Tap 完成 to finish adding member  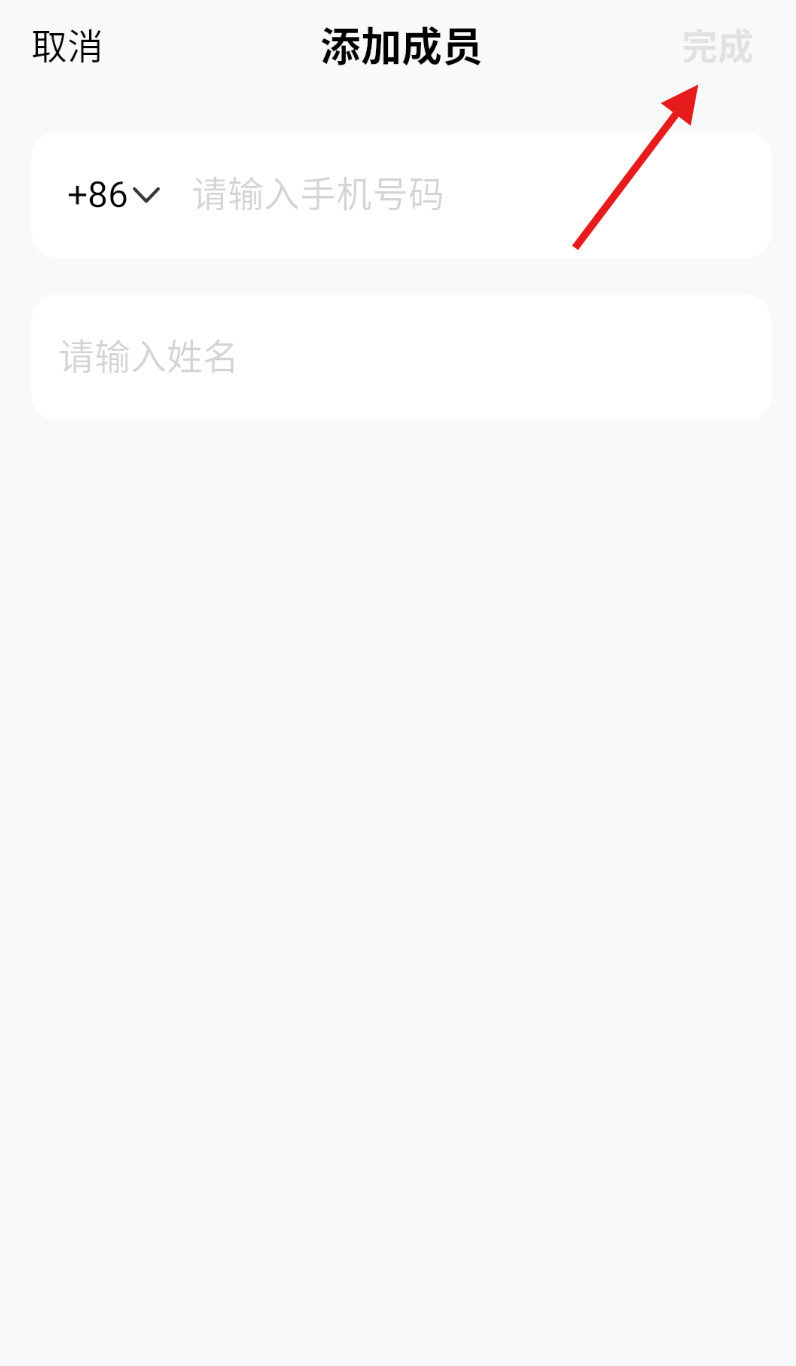pos(717,47)
